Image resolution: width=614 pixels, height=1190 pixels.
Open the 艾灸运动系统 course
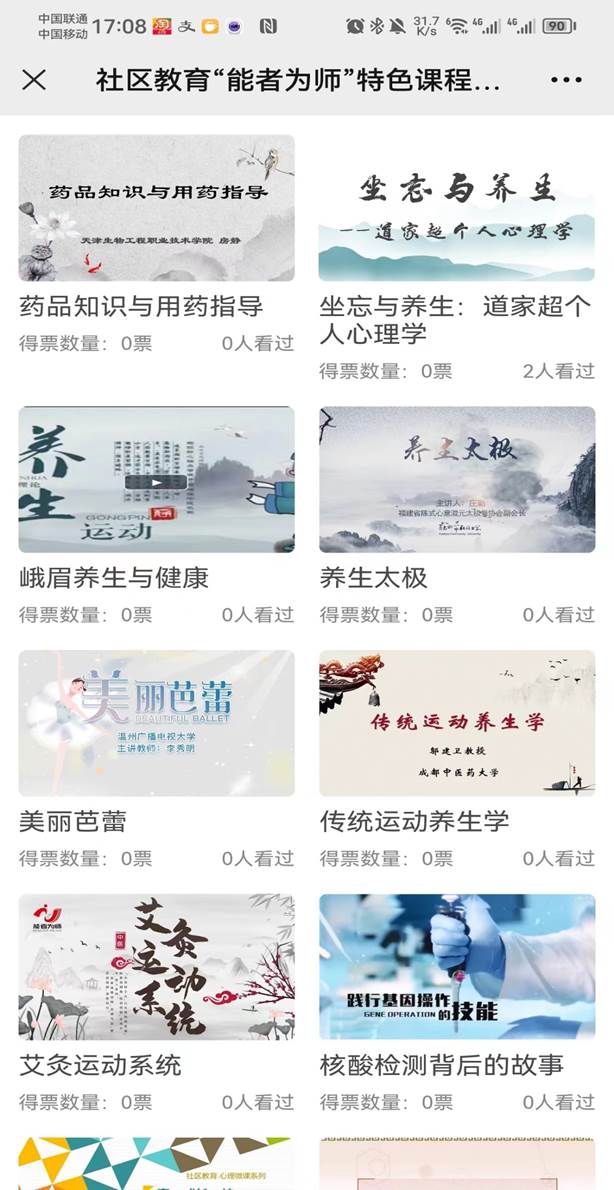point(156,967)
